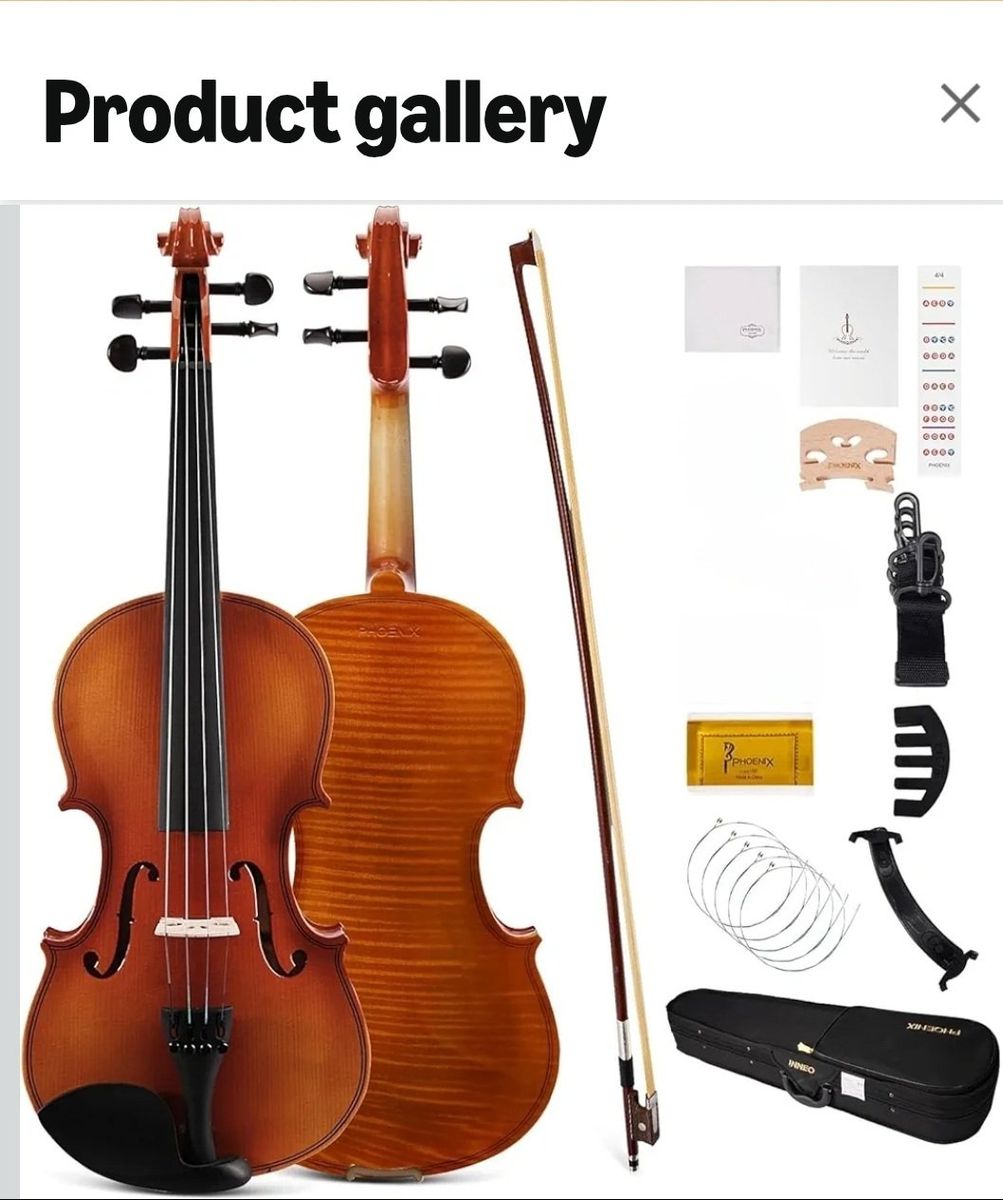Click the Phoenix label on the violin back
1003x1200 pixels.
coord(391,632)
